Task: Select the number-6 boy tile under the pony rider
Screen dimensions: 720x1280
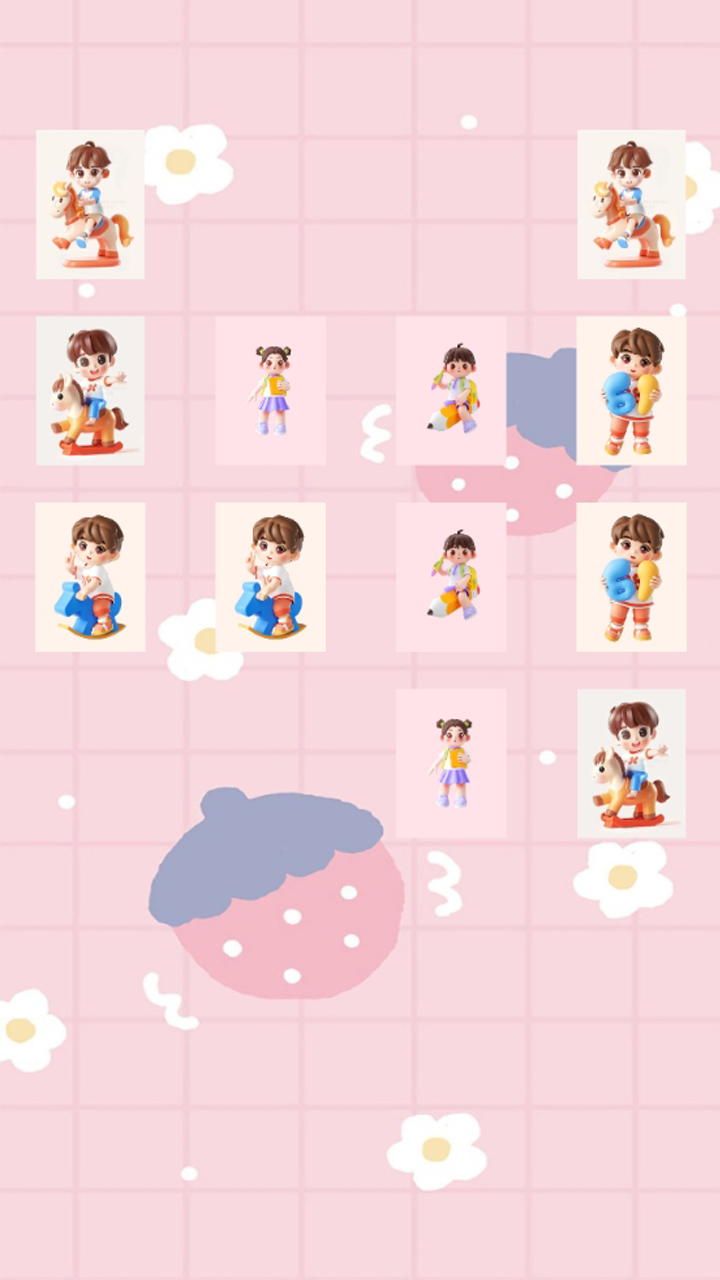Action: (631, 391)
